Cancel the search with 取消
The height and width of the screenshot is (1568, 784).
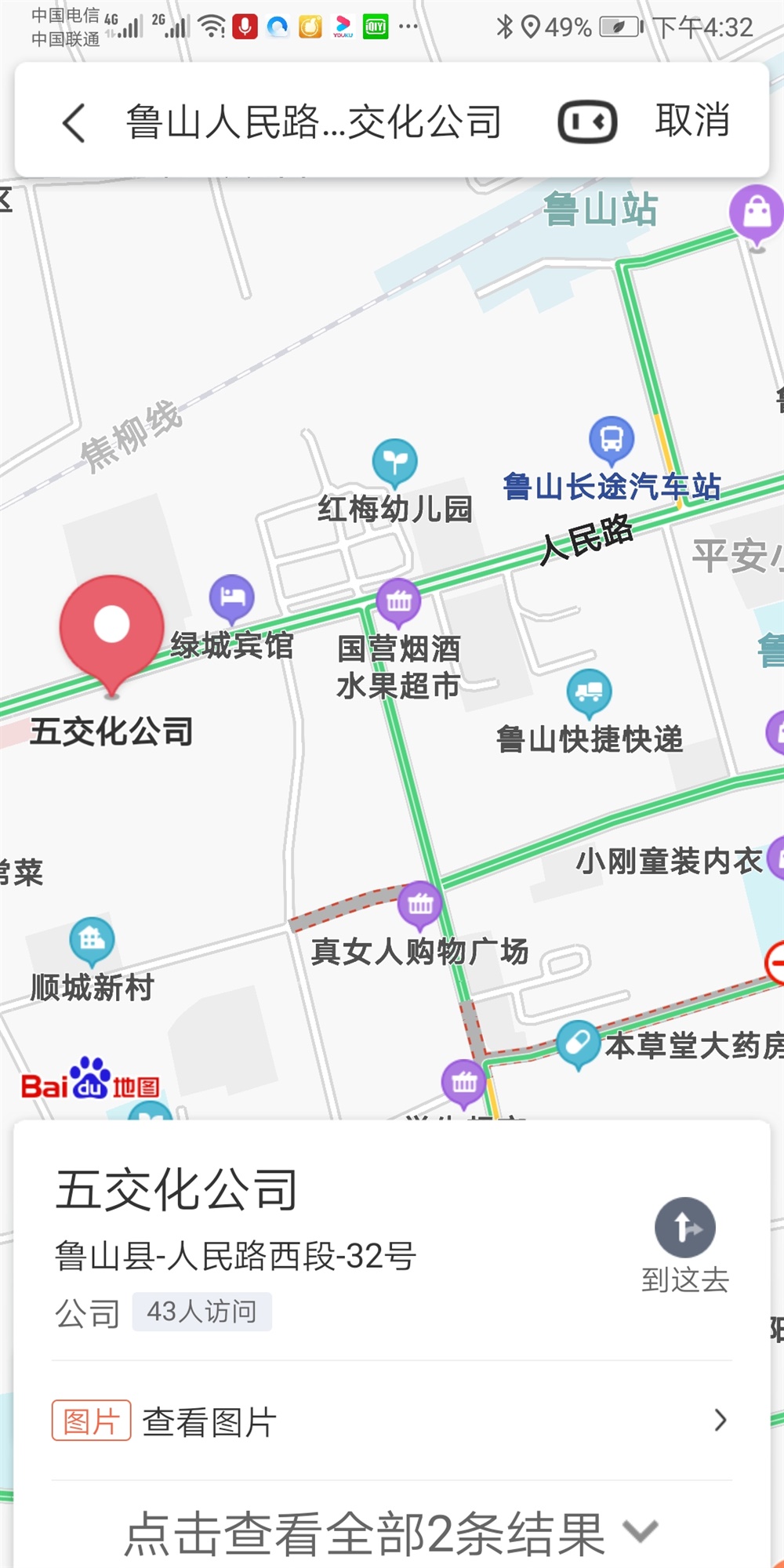coord(692,122)
